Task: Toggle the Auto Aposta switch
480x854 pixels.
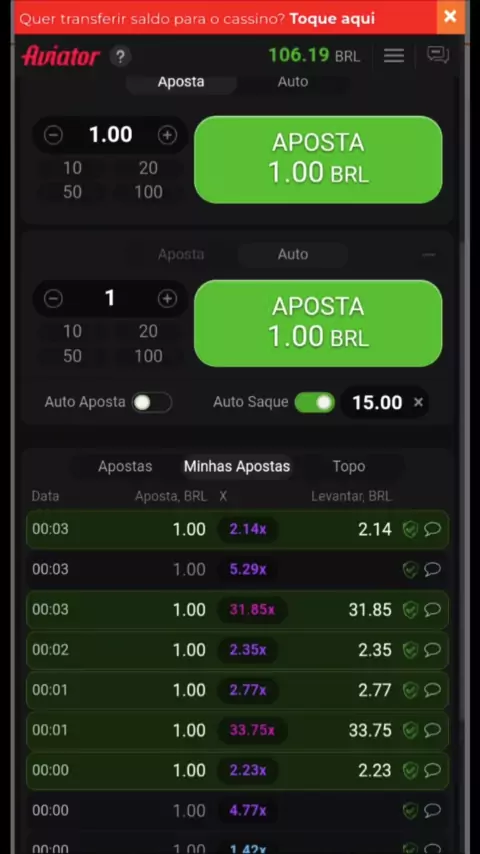Action: coord(152,402)
